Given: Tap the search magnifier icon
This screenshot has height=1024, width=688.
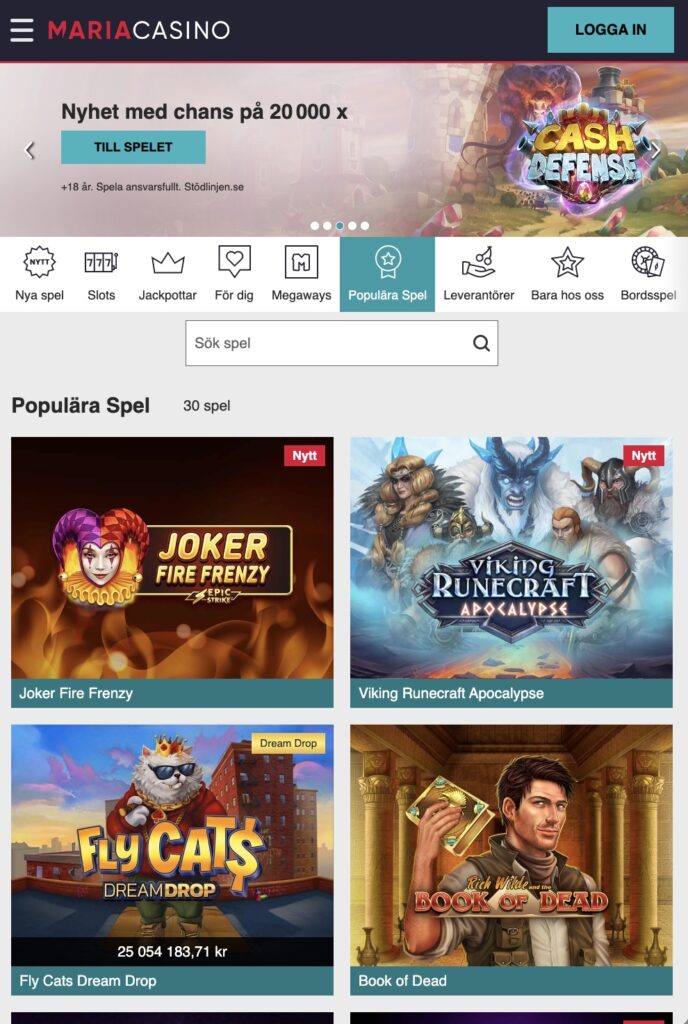Looking at the screenshot, I should pyautogui.click(x=481, y=343).
